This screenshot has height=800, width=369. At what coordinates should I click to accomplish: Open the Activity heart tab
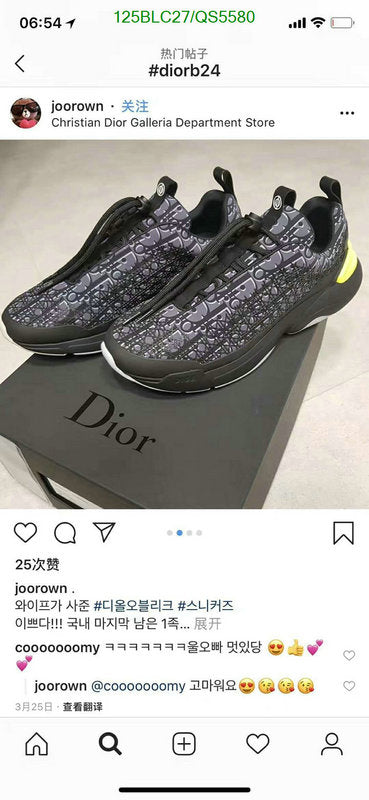coord(258,744)
